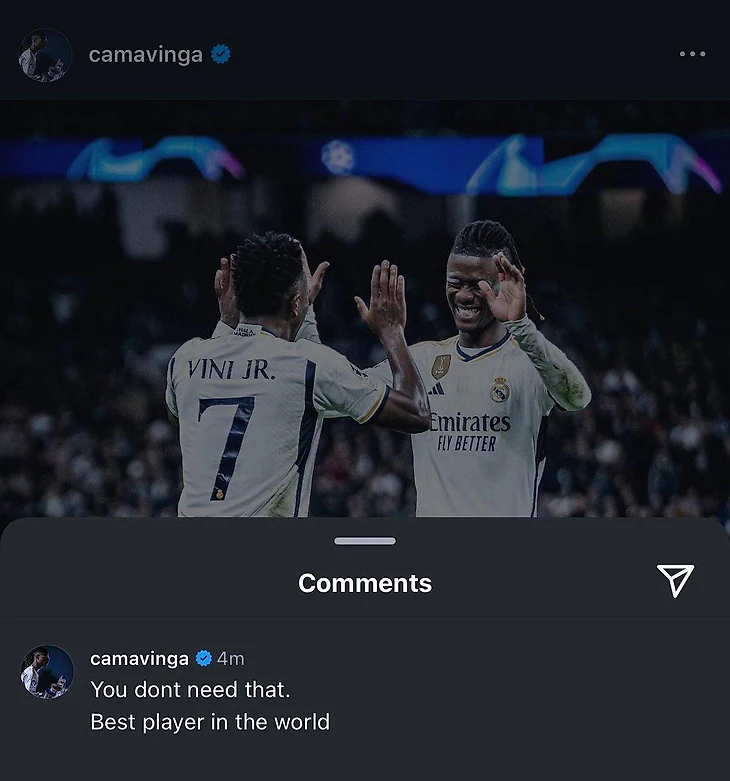
Task: Open camavinga's profile picture in post header
Action: [x=45, y=55]
